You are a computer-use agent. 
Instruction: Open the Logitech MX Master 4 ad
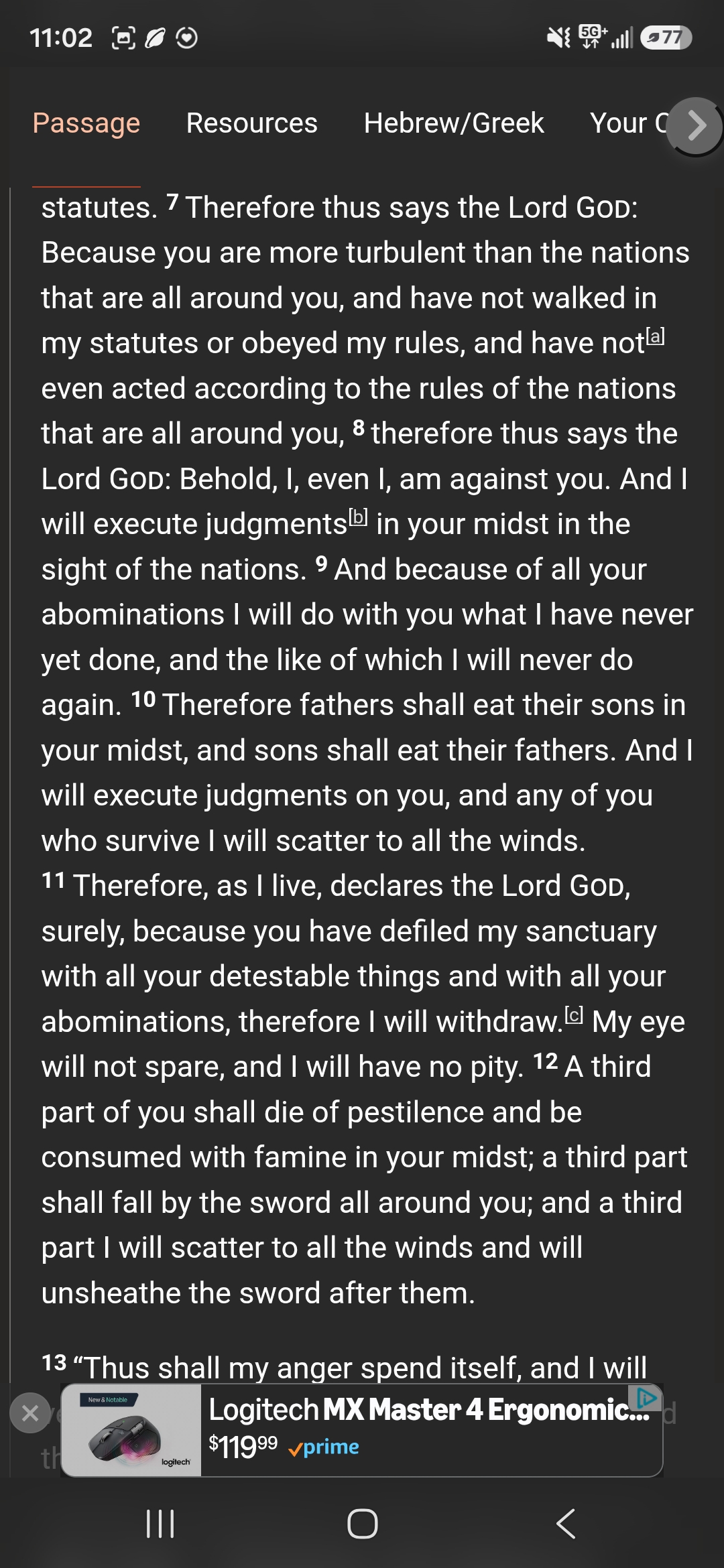coord(362,1430)
